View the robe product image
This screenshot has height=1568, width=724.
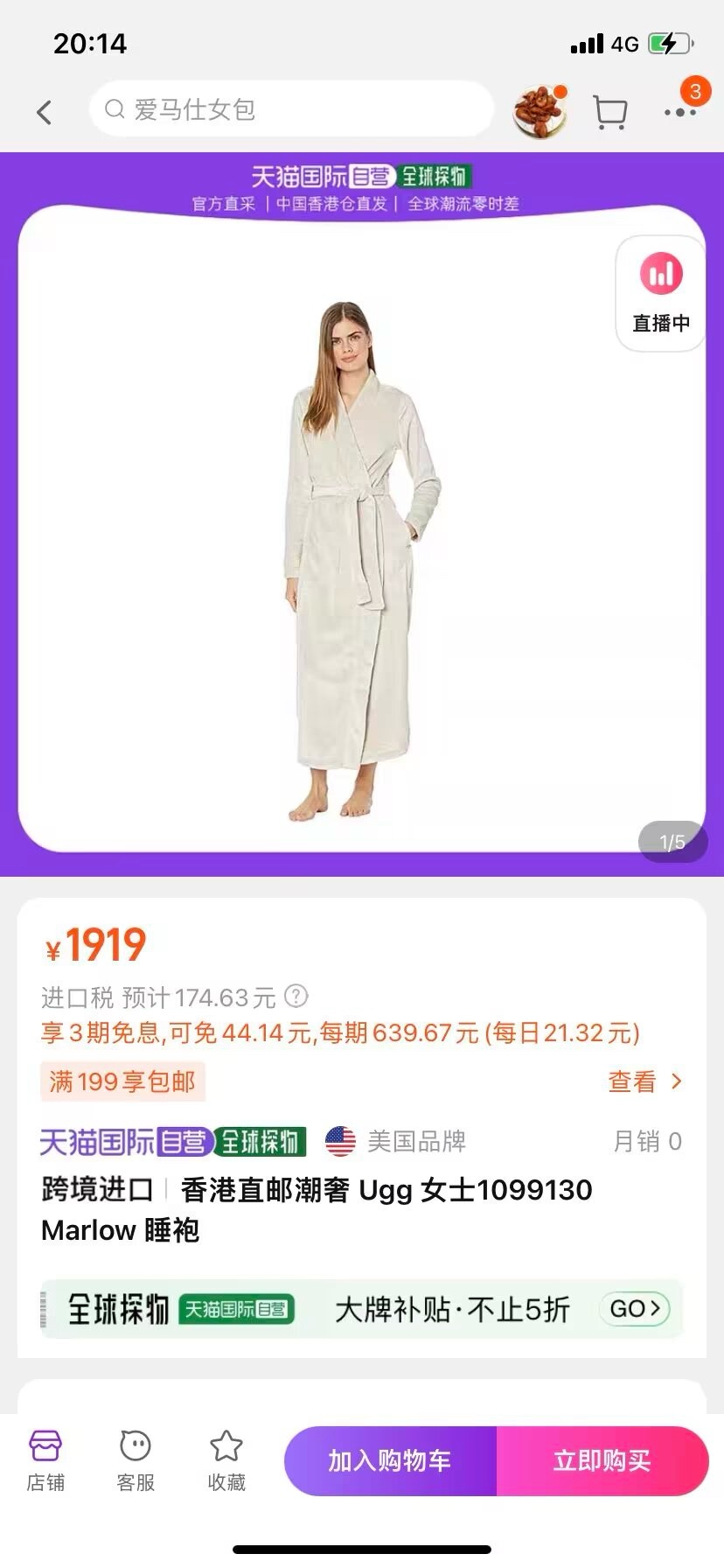(x=360, y=560)
